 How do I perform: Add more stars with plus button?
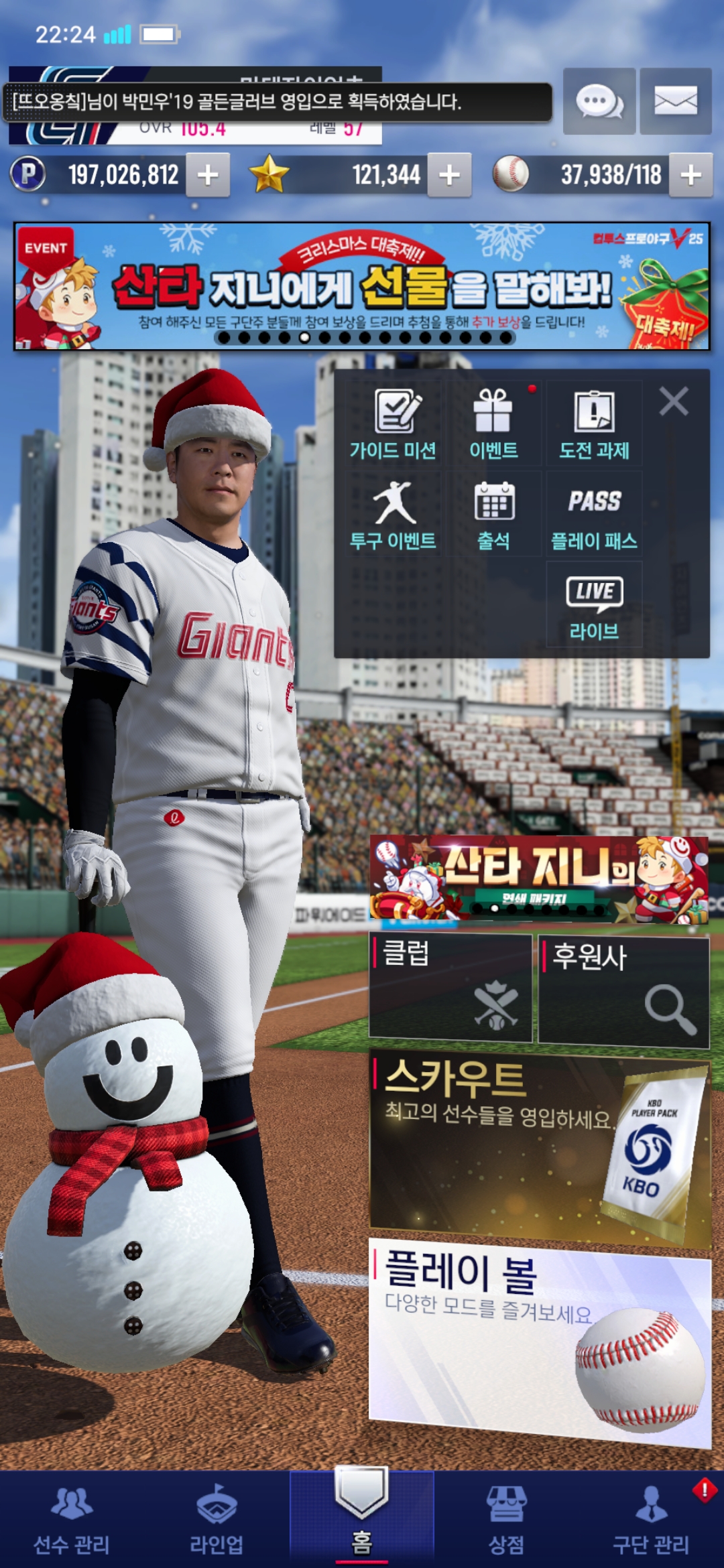coord(449,175)
